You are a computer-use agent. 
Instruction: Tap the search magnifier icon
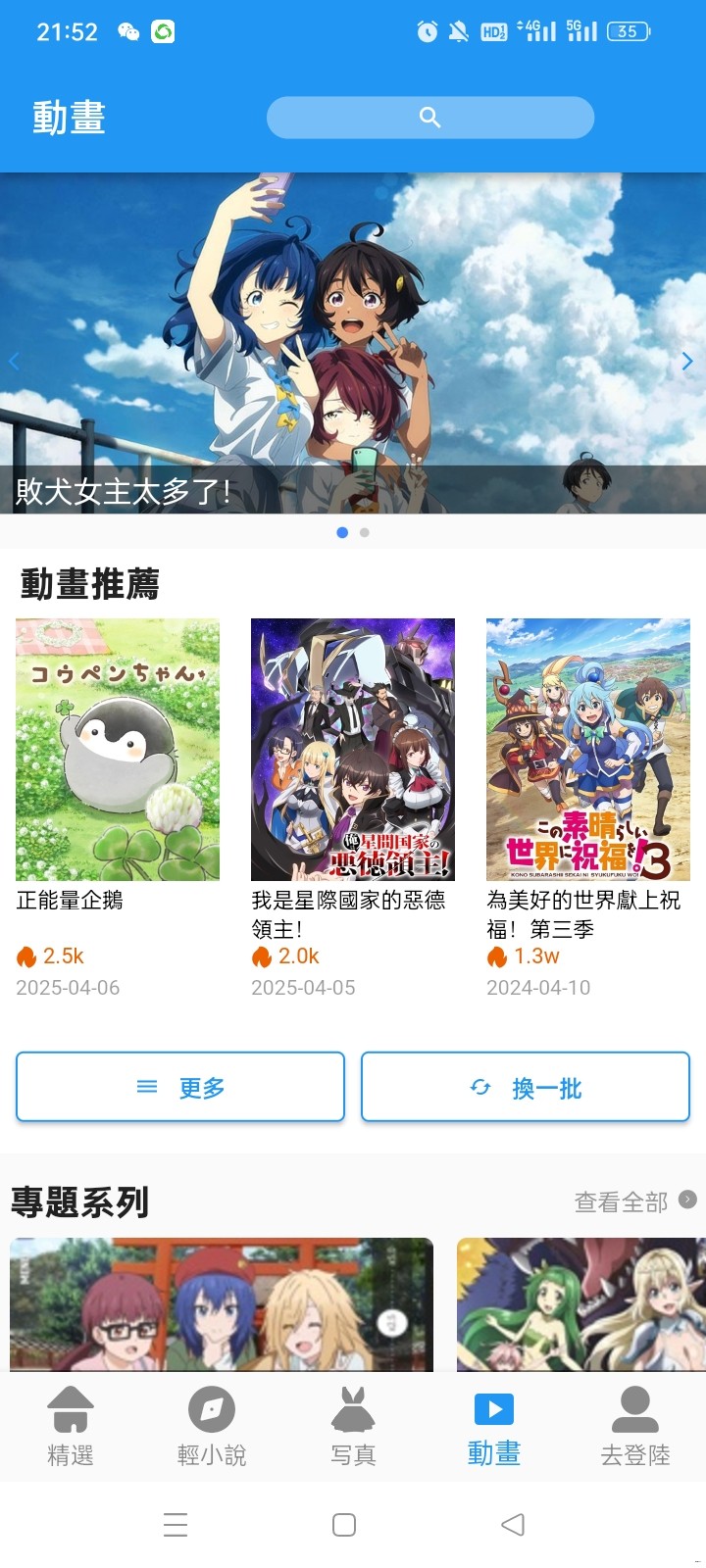pos(429,117)
